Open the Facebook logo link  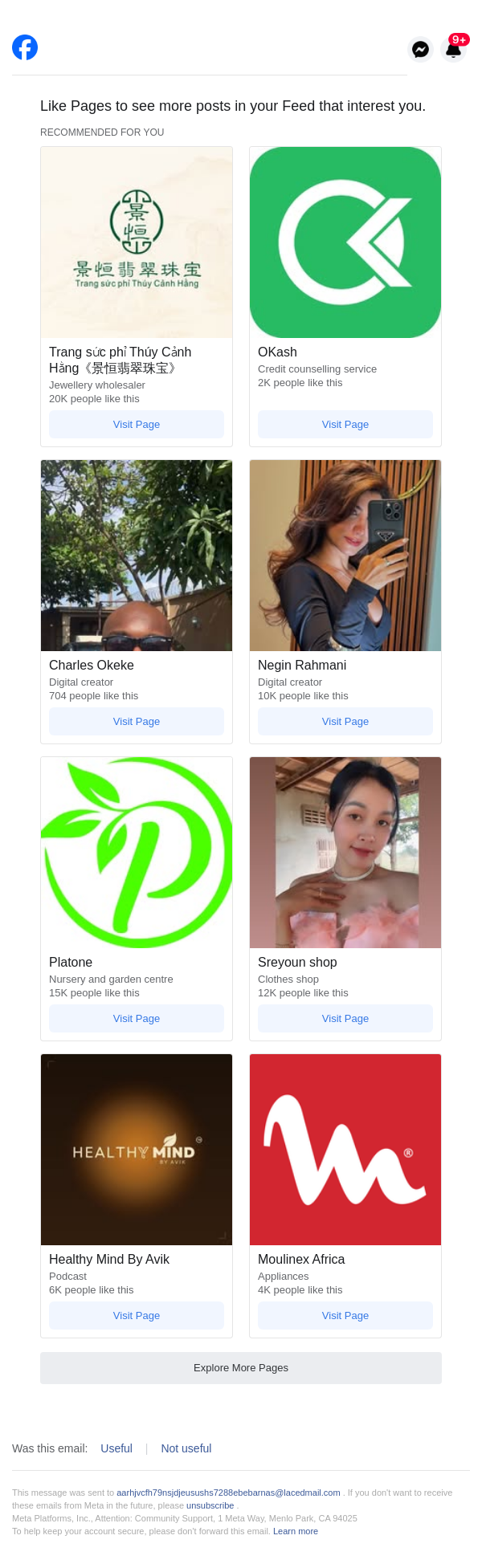click(25, 47)
